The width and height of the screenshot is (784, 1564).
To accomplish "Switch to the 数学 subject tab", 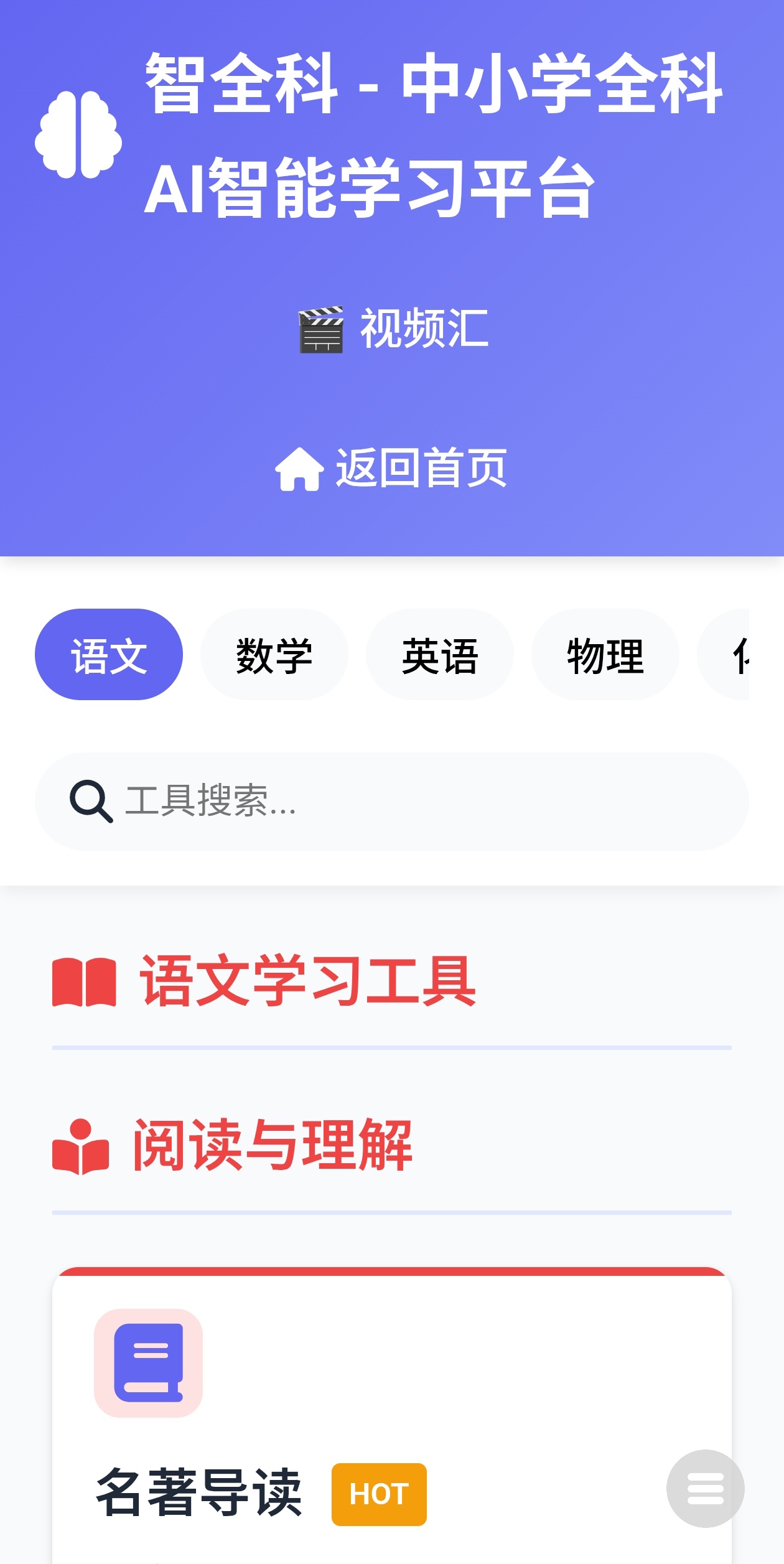I will tap(274, 654).
